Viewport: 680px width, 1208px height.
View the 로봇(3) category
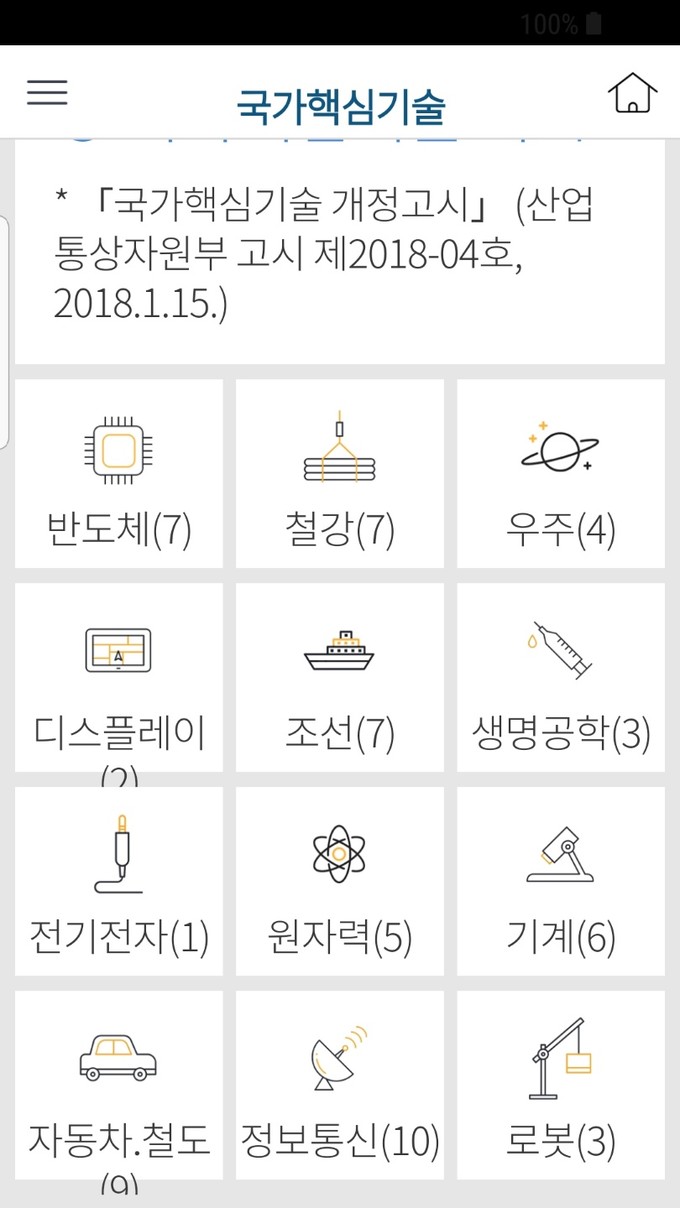[561, 1086]
